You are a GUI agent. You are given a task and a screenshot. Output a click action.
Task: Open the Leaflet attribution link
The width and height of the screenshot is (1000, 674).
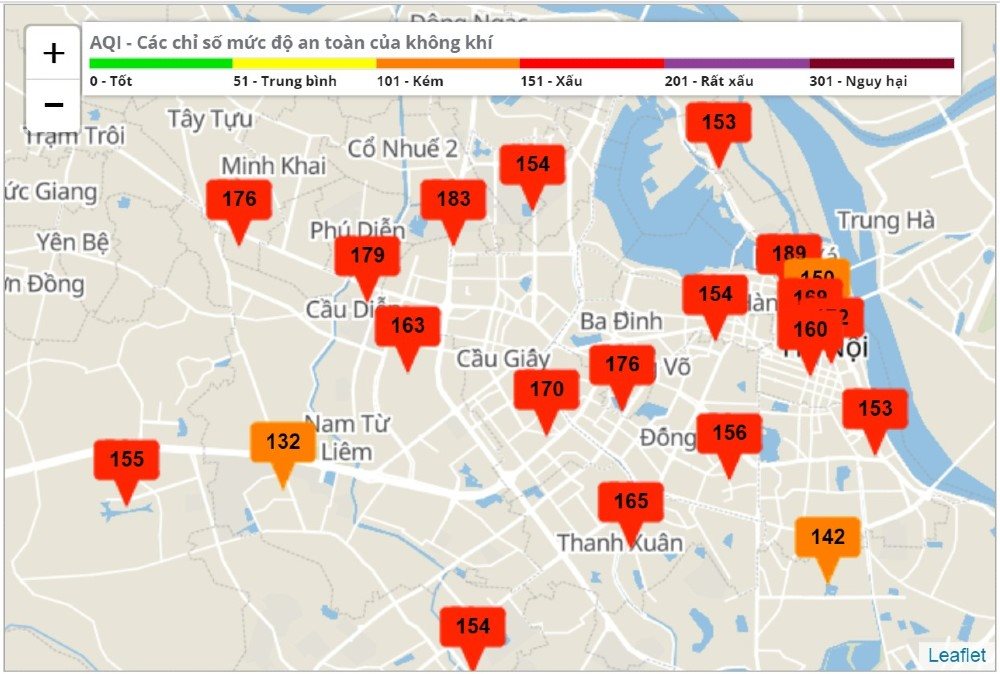pyautogui.click(x=956, y=656)
